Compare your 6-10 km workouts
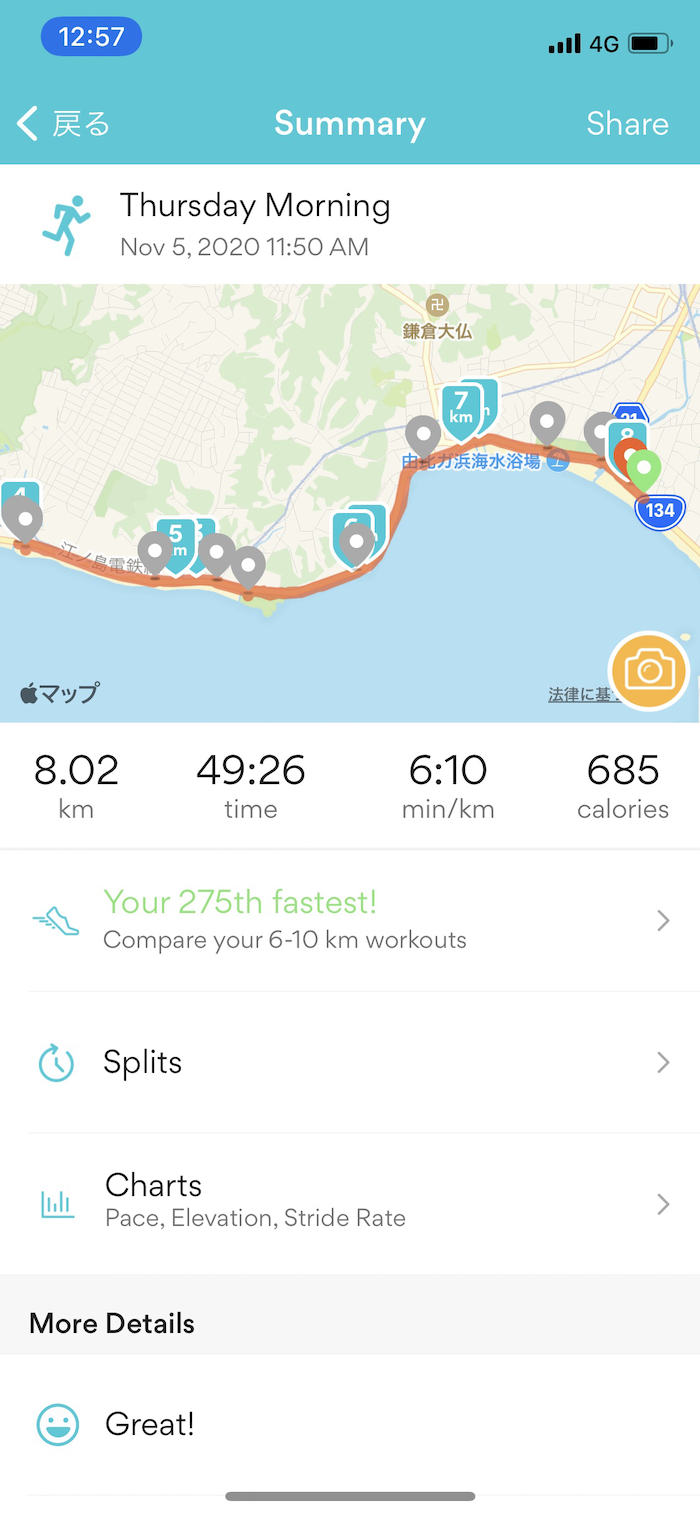 click(x=350, y=920)
